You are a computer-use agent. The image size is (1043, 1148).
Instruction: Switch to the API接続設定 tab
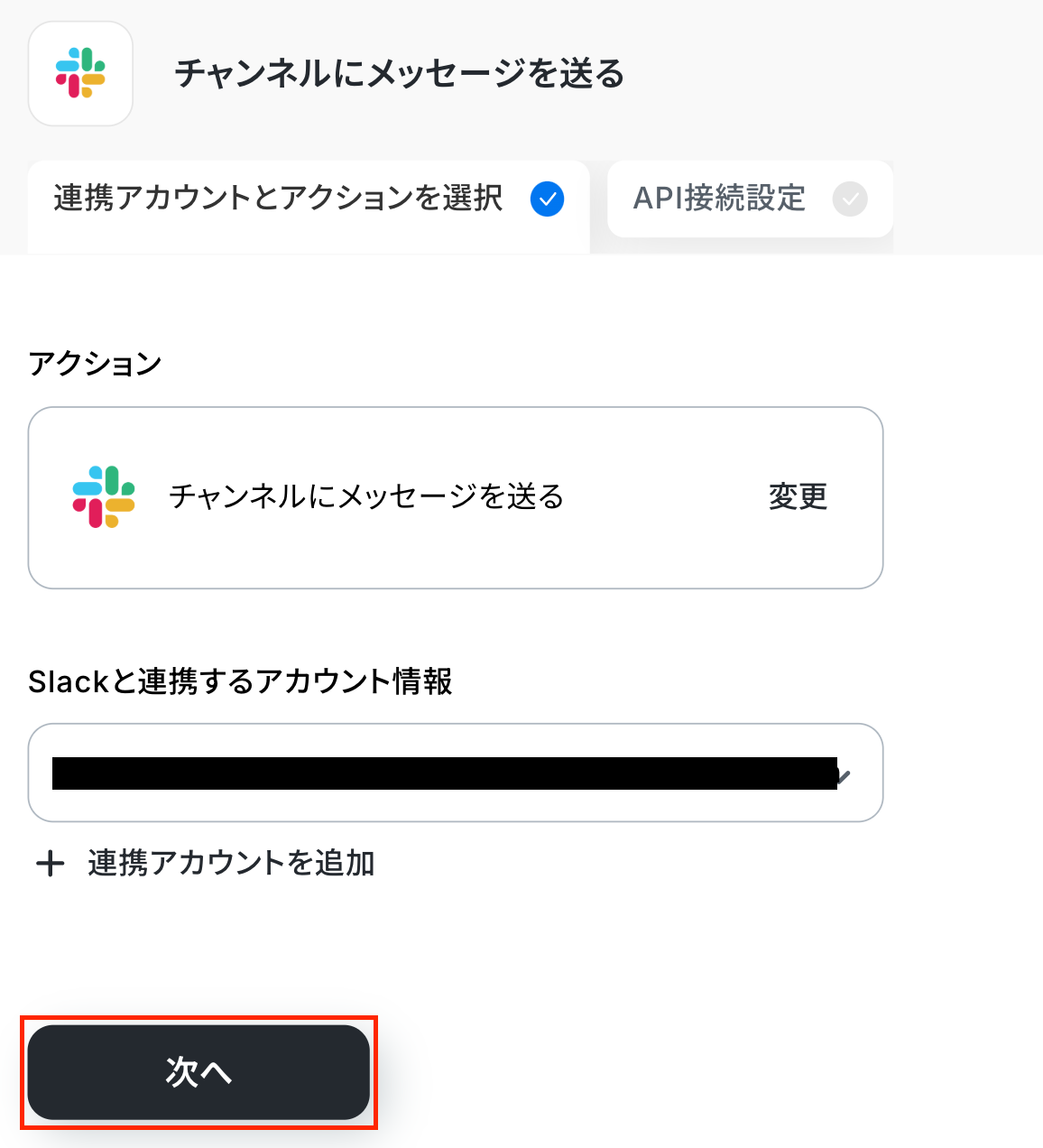pos(749,199)
